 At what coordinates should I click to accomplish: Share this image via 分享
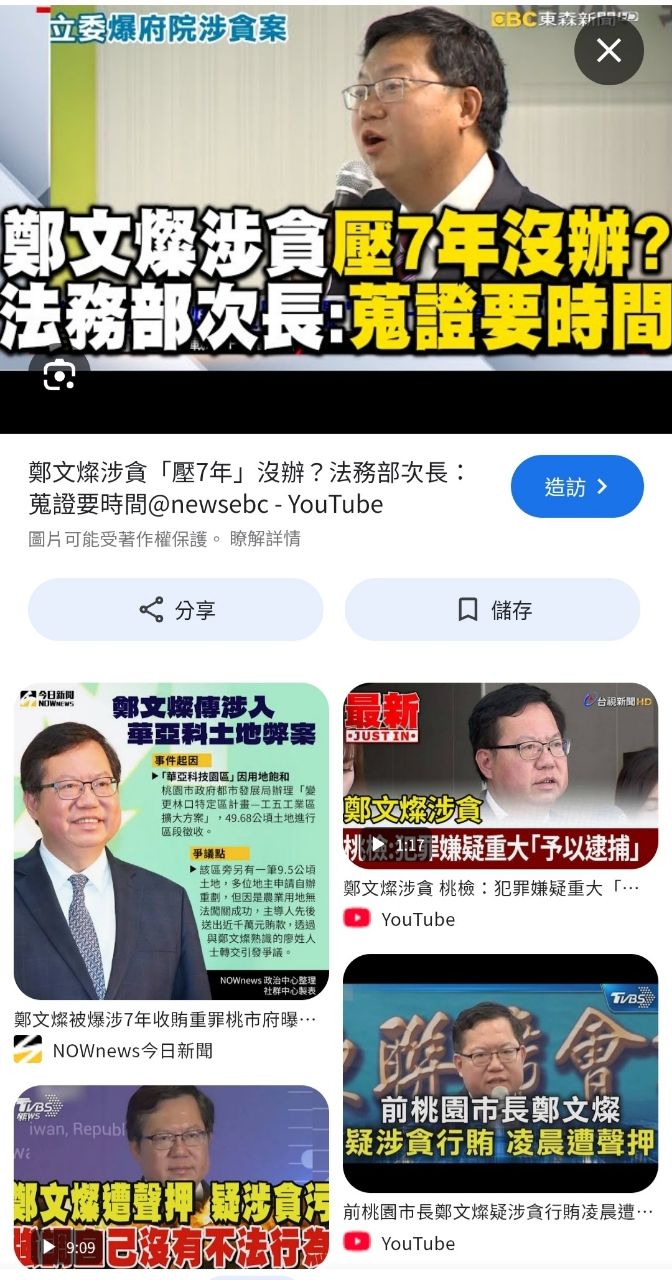click(176, 610)
